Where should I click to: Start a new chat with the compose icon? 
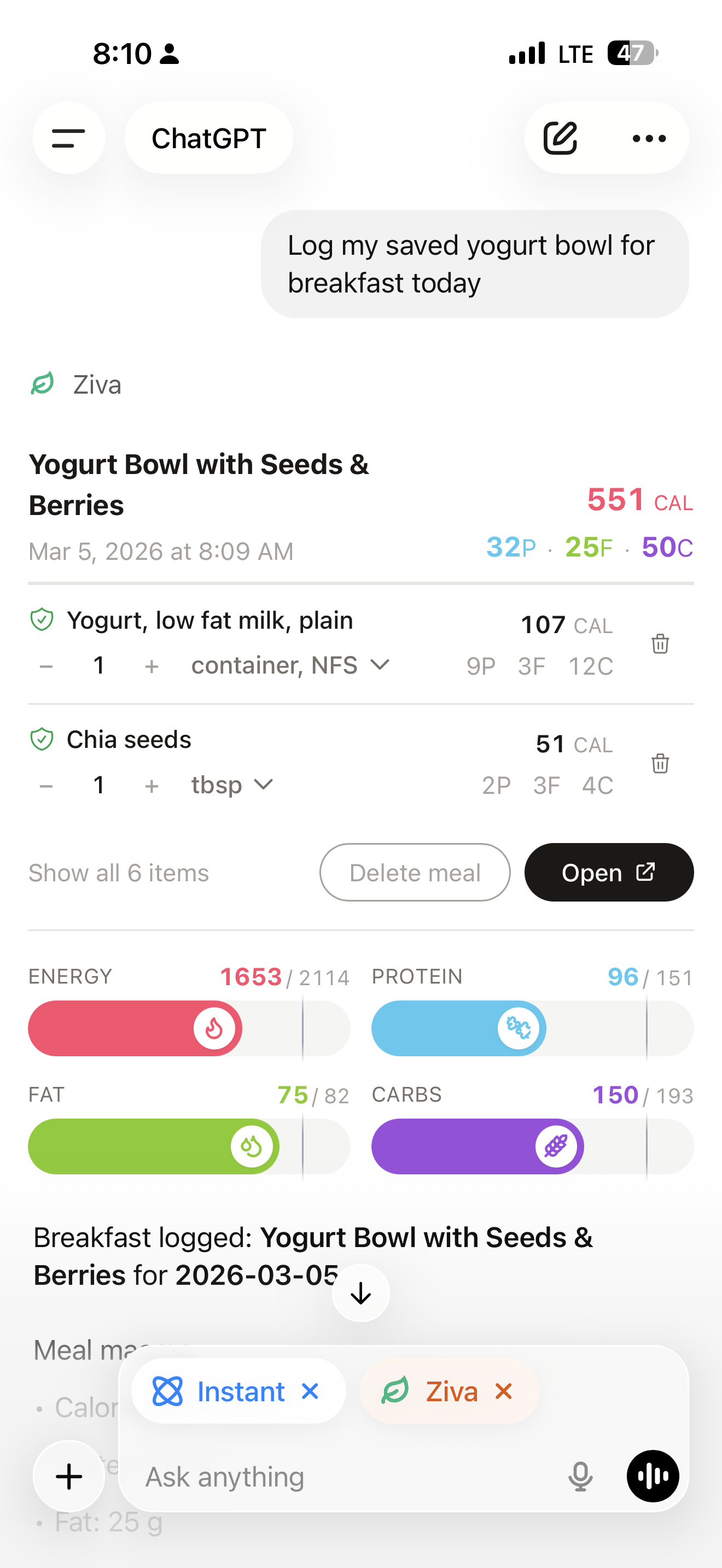coord(560,138)
